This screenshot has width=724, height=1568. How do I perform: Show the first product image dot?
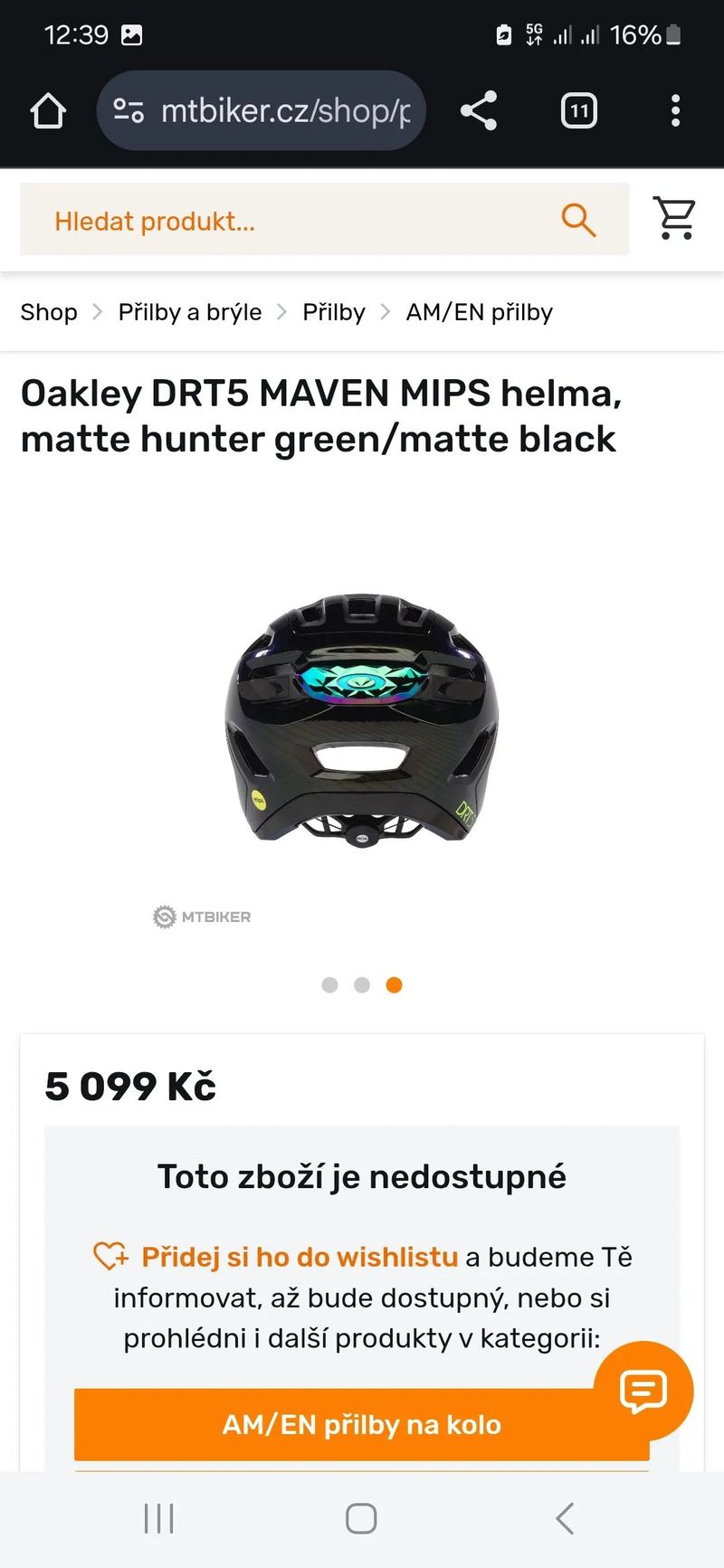click(x=329, y=984)
